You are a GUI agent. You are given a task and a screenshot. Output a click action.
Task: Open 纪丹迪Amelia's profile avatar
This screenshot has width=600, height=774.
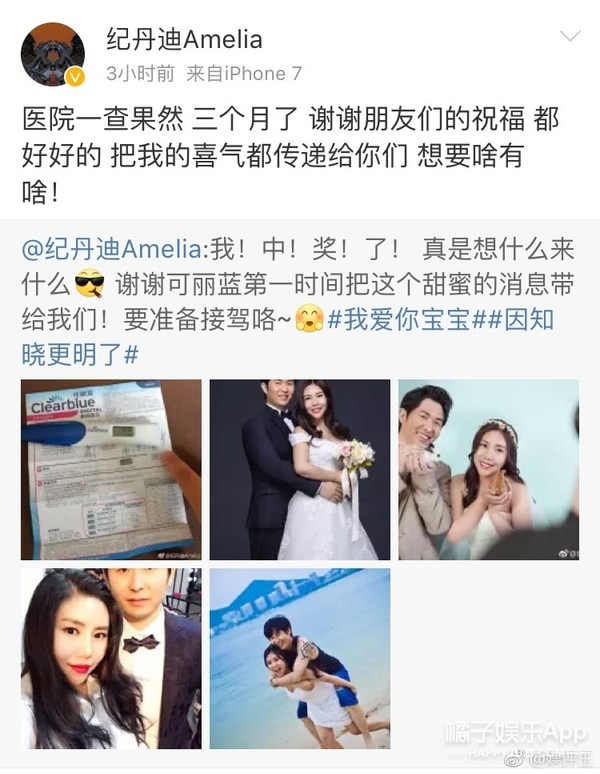(54, 53)
